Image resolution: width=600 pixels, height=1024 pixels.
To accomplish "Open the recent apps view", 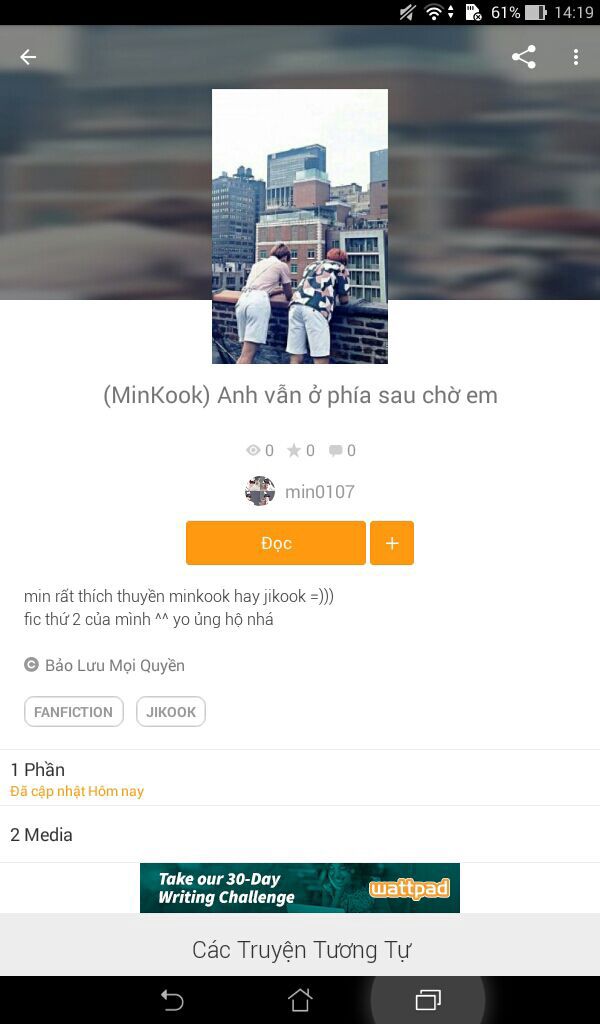I will 428,999.
